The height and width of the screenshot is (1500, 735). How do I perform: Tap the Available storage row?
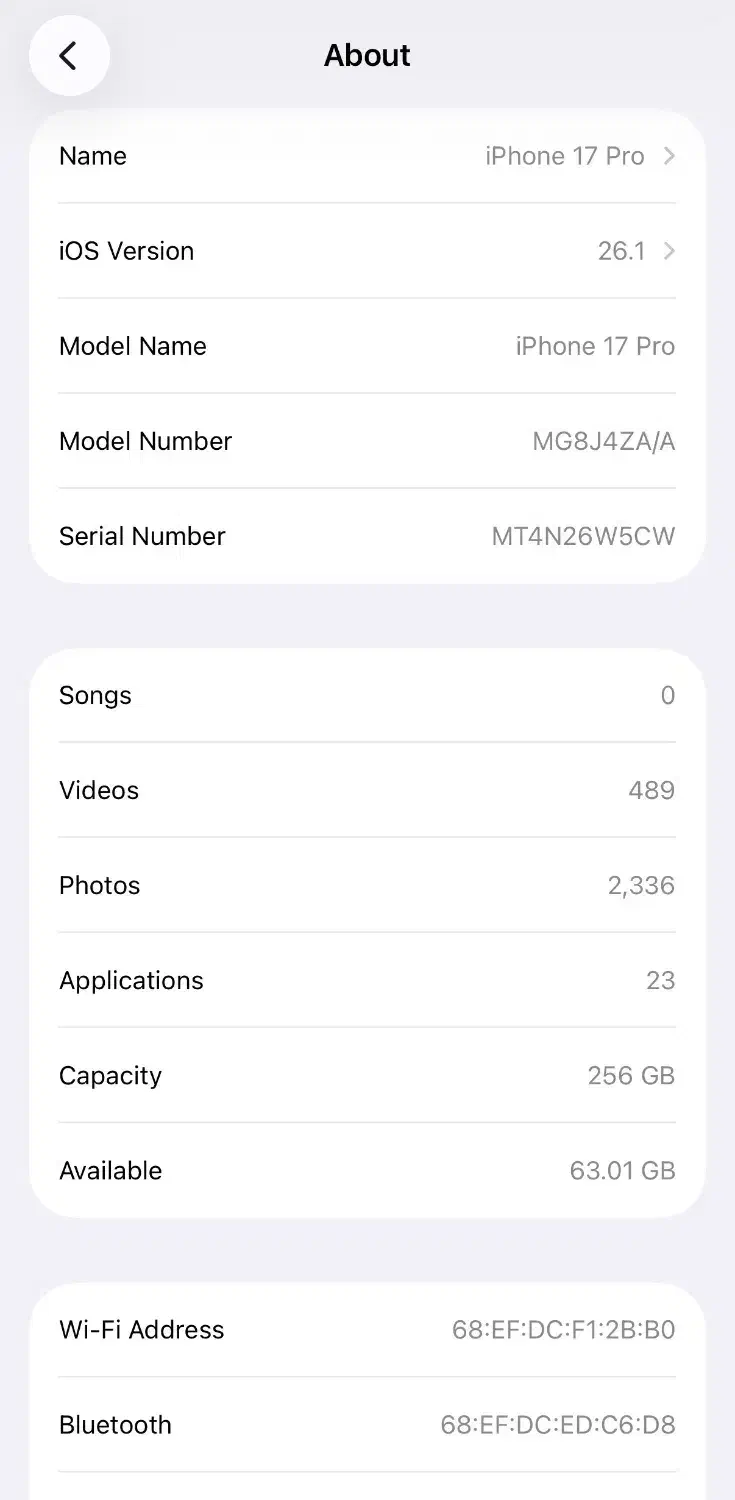[x=367, y=1170]
